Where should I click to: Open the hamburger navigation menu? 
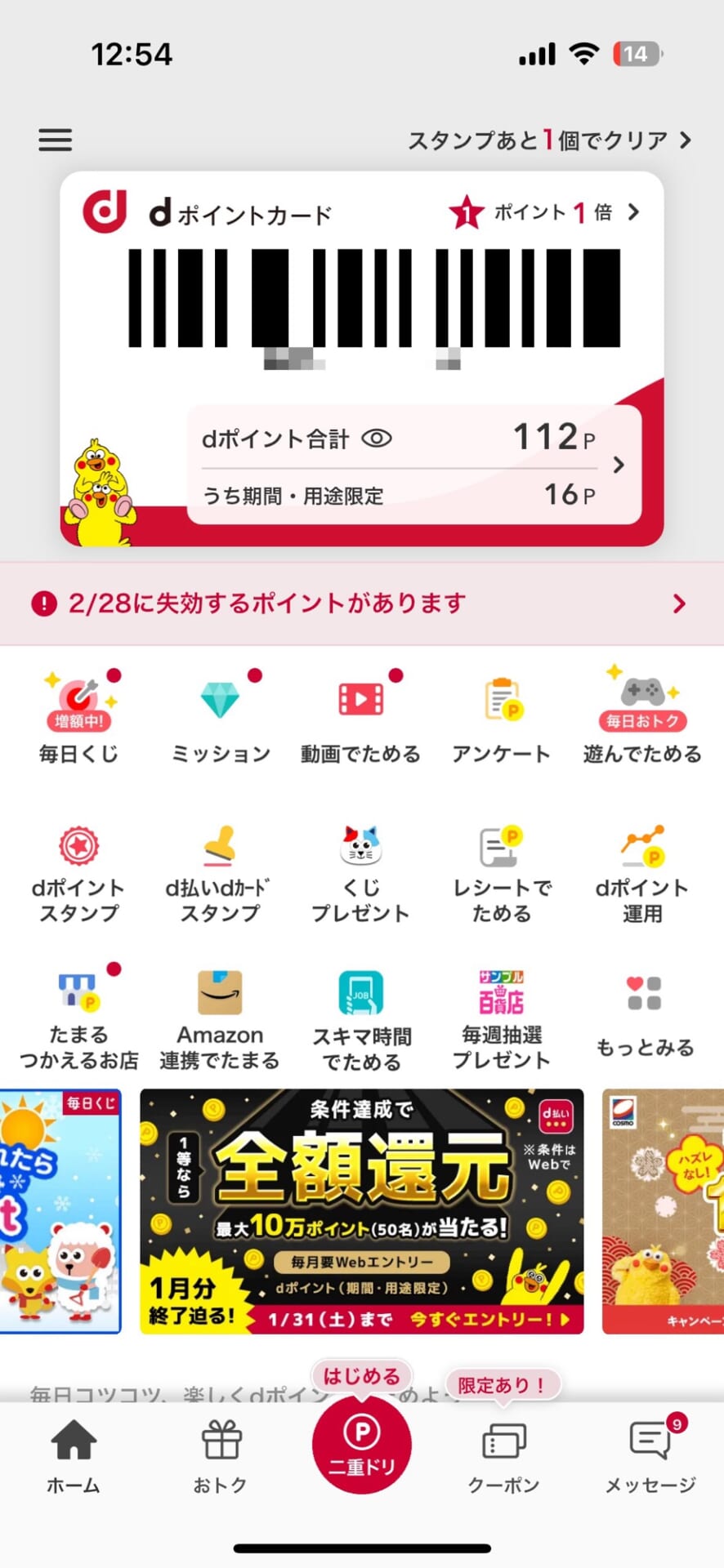pyautogui.click(x=55, y=140)
